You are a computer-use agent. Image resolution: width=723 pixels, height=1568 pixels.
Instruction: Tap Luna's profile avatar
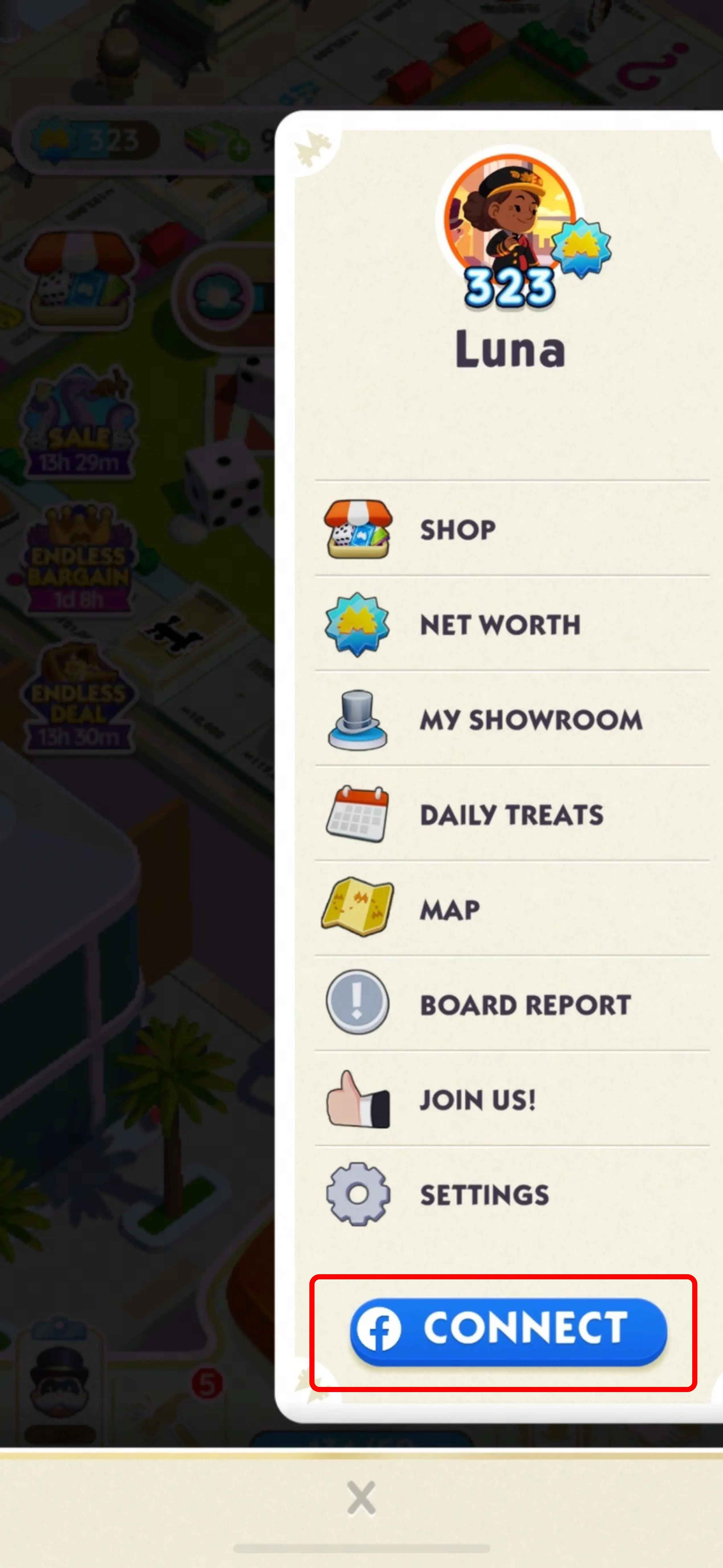(510, 219)
